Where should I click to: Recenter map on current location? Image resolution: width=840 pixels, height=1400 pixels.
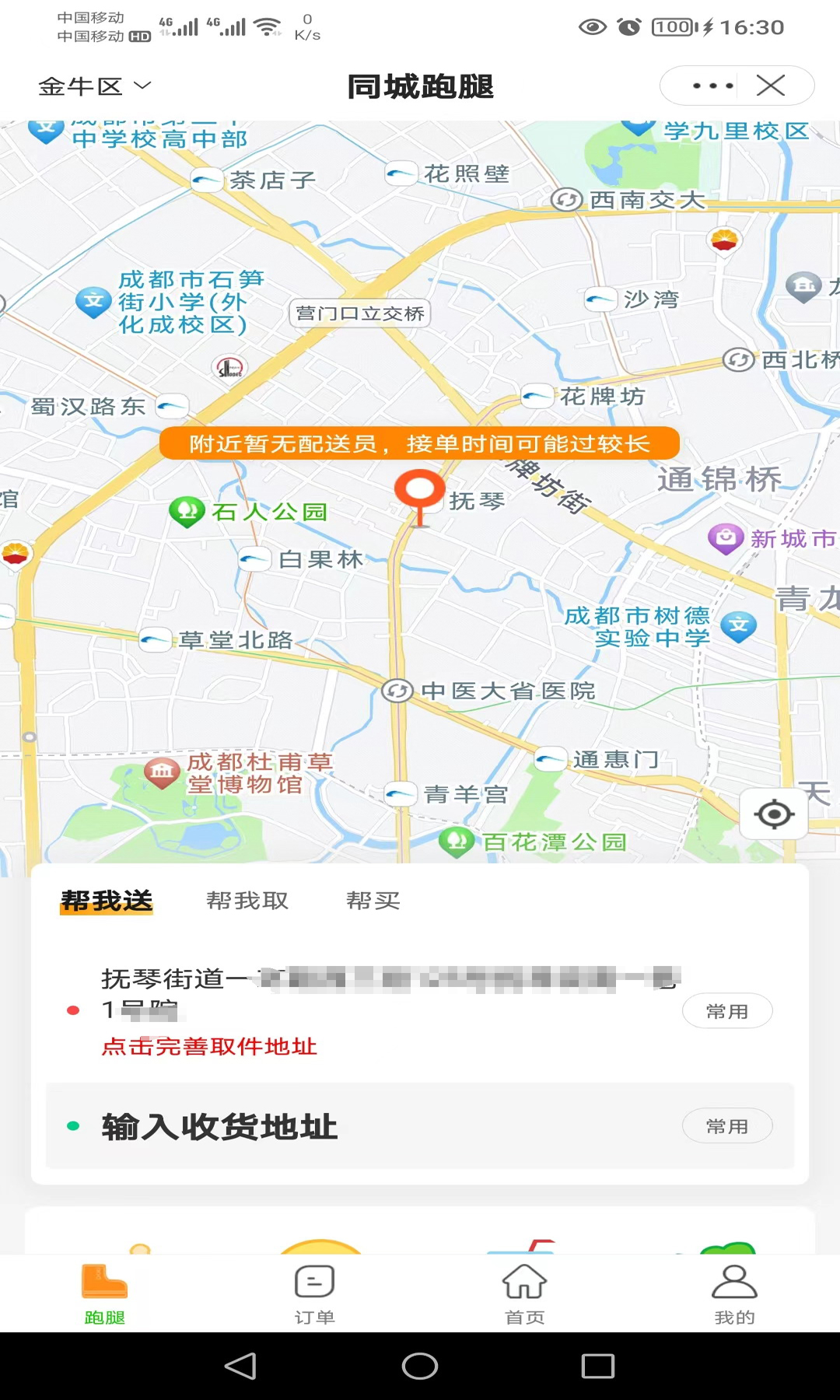point(774,814)
